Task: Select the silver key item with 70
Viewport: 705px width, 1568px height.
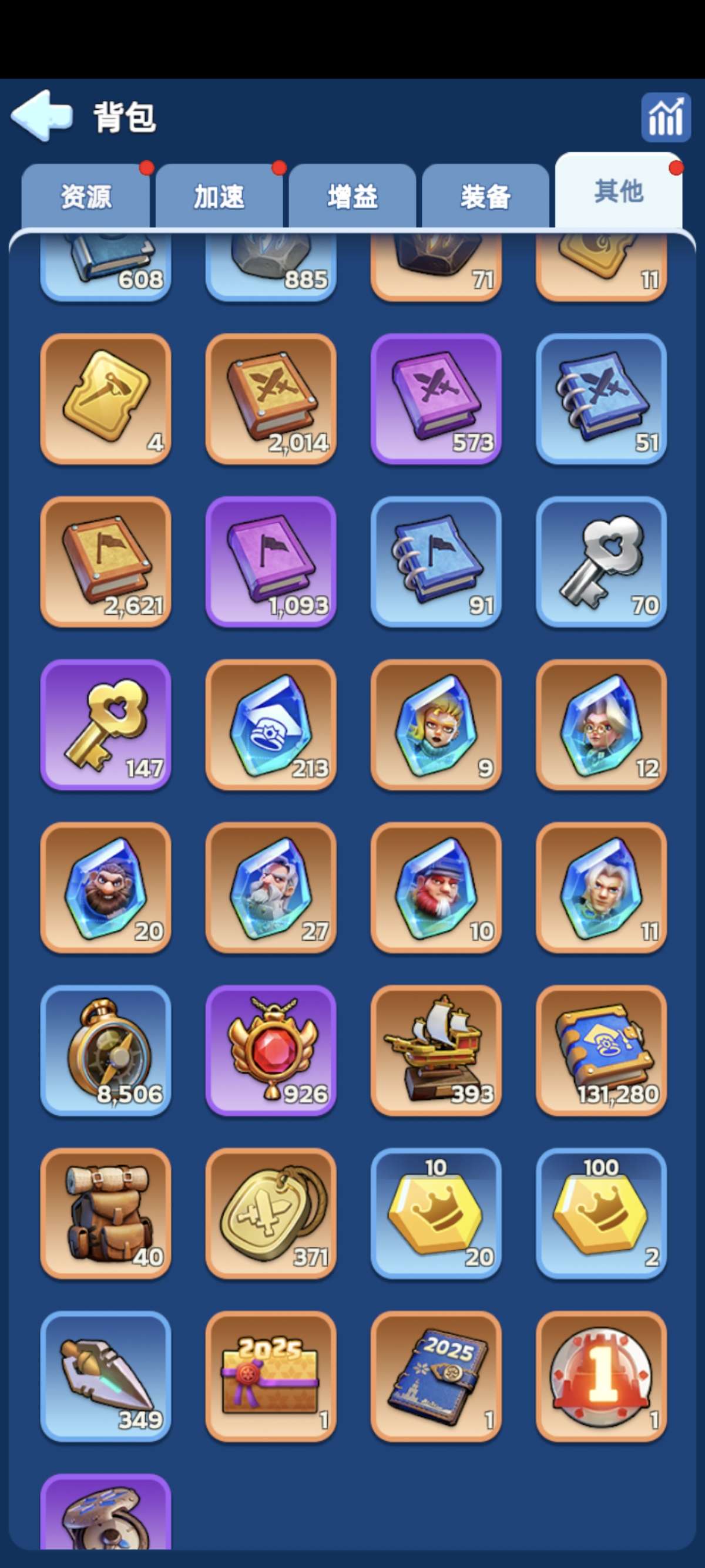Action: [601, 561]
